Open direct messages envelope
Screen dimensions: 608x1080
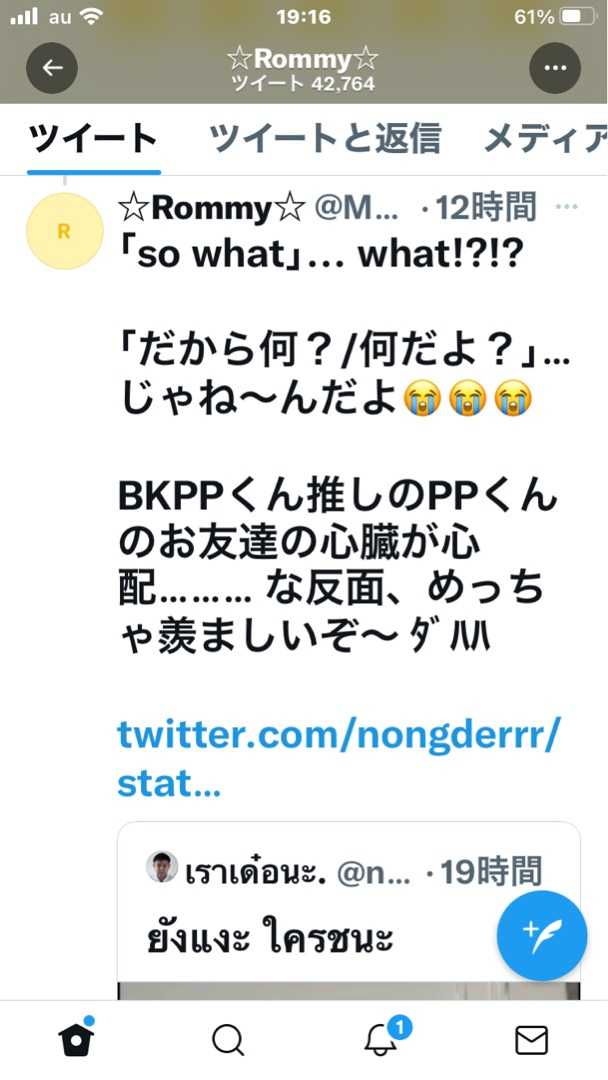(x=532, y=1040)
